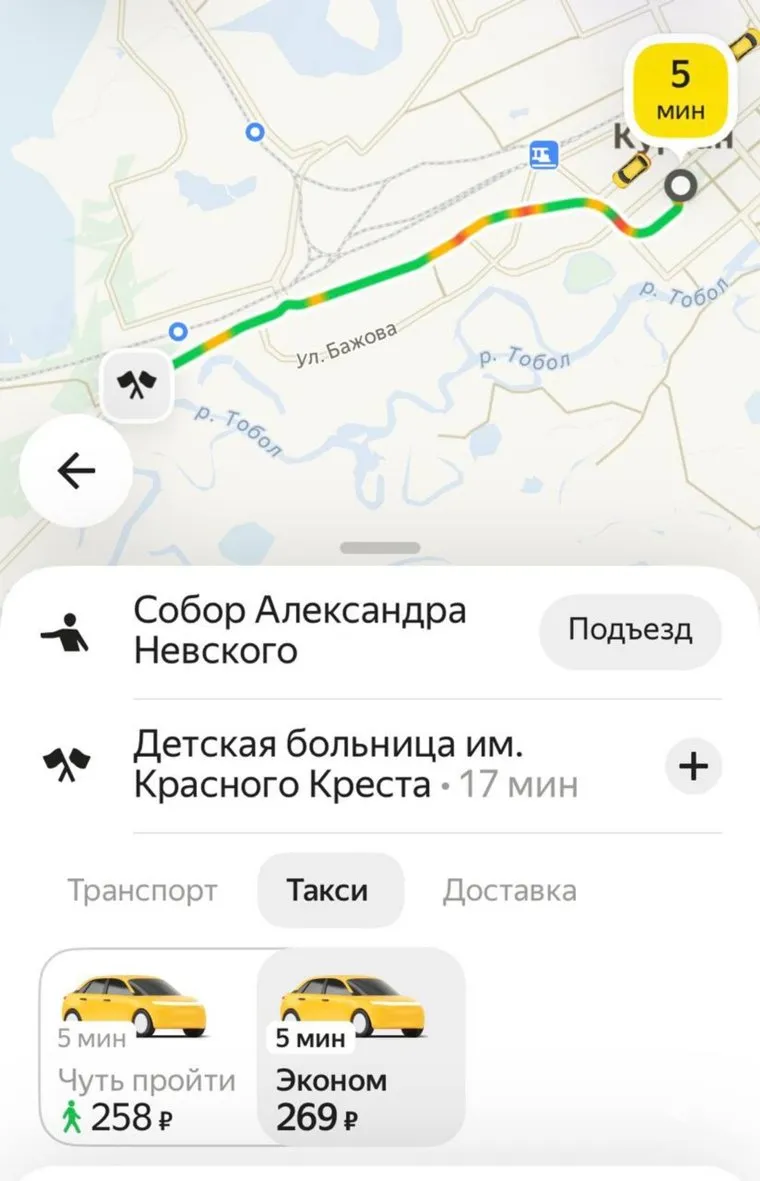Select the Такси tab
This screenshot has height=1181, width=760.
[330, 890]
